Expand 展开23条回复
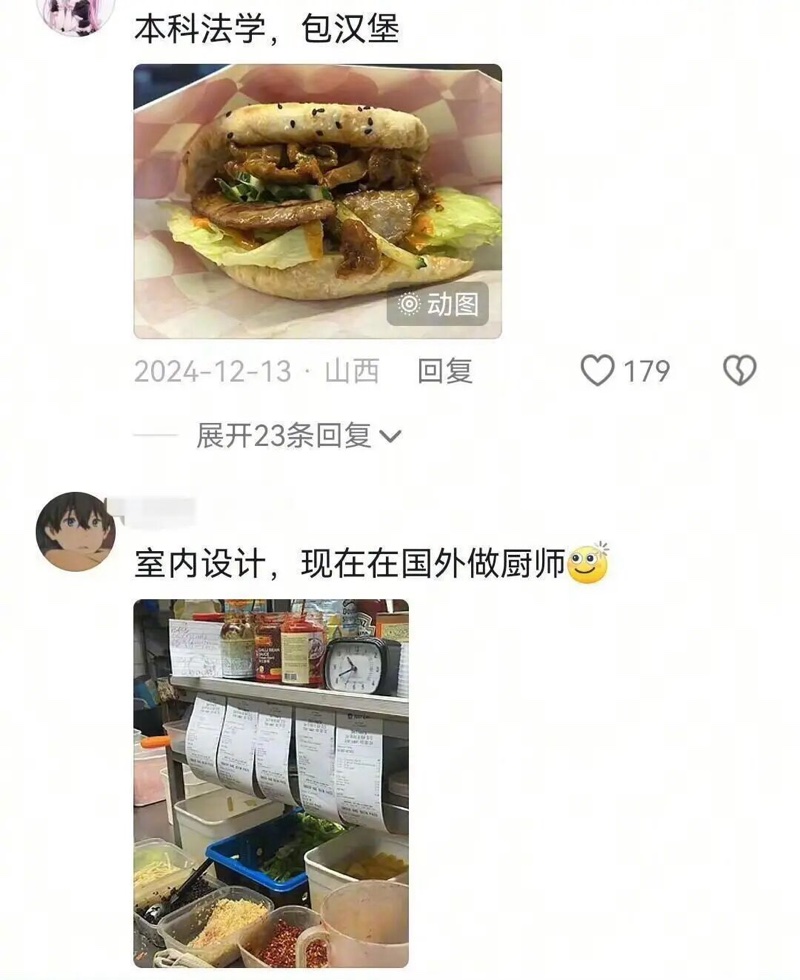800x980 pixels. (298, 435)
